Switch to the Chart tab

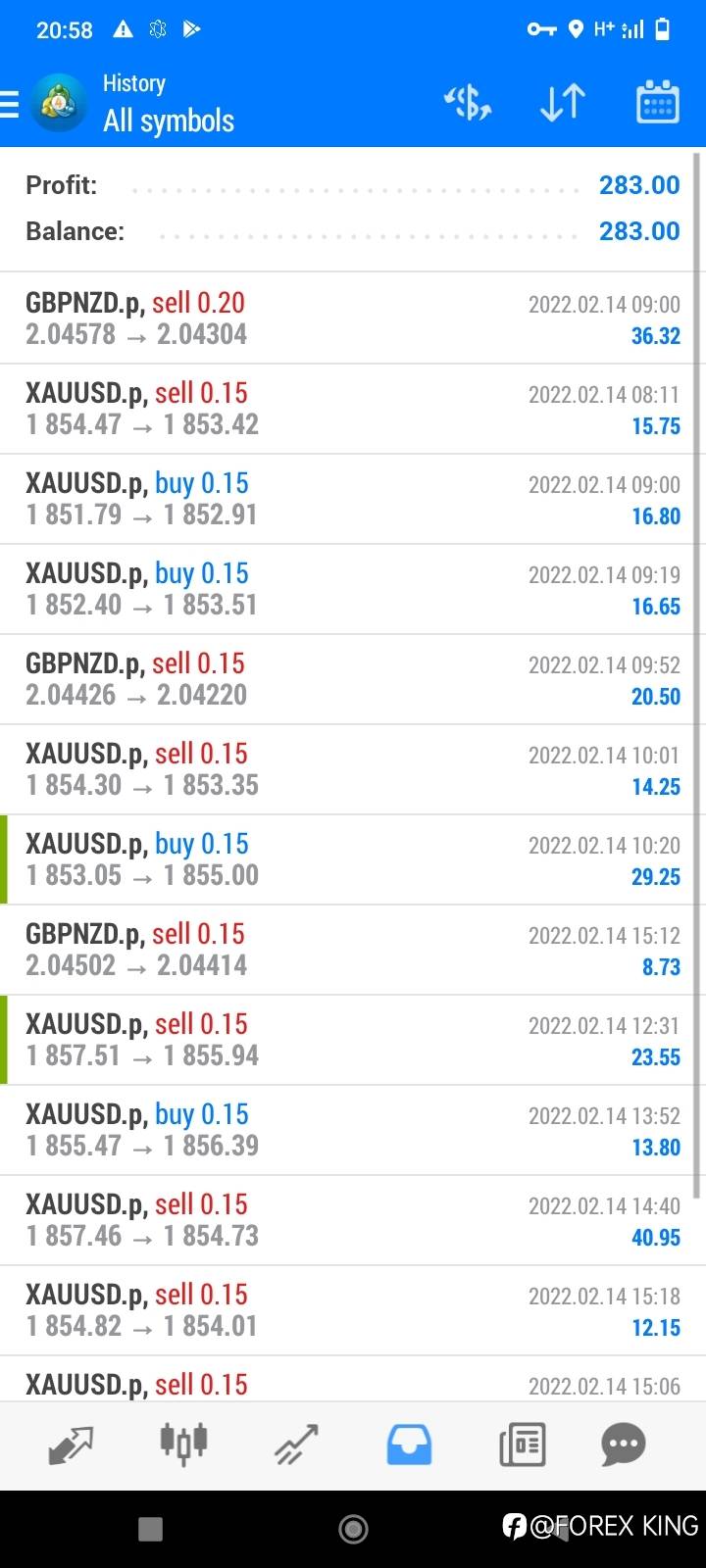183,1445
